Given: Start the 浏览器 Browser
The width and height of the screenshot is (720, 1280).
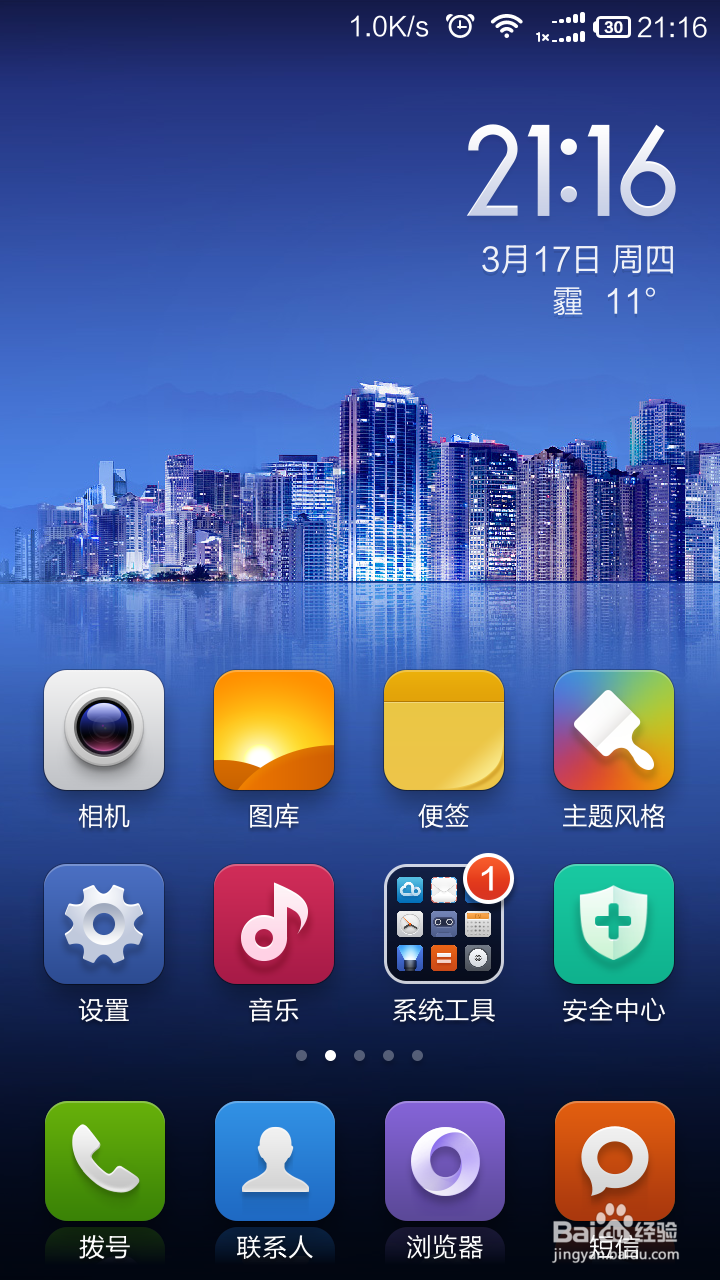Looking at the screenshot, I should click(x=444, y=1160).
